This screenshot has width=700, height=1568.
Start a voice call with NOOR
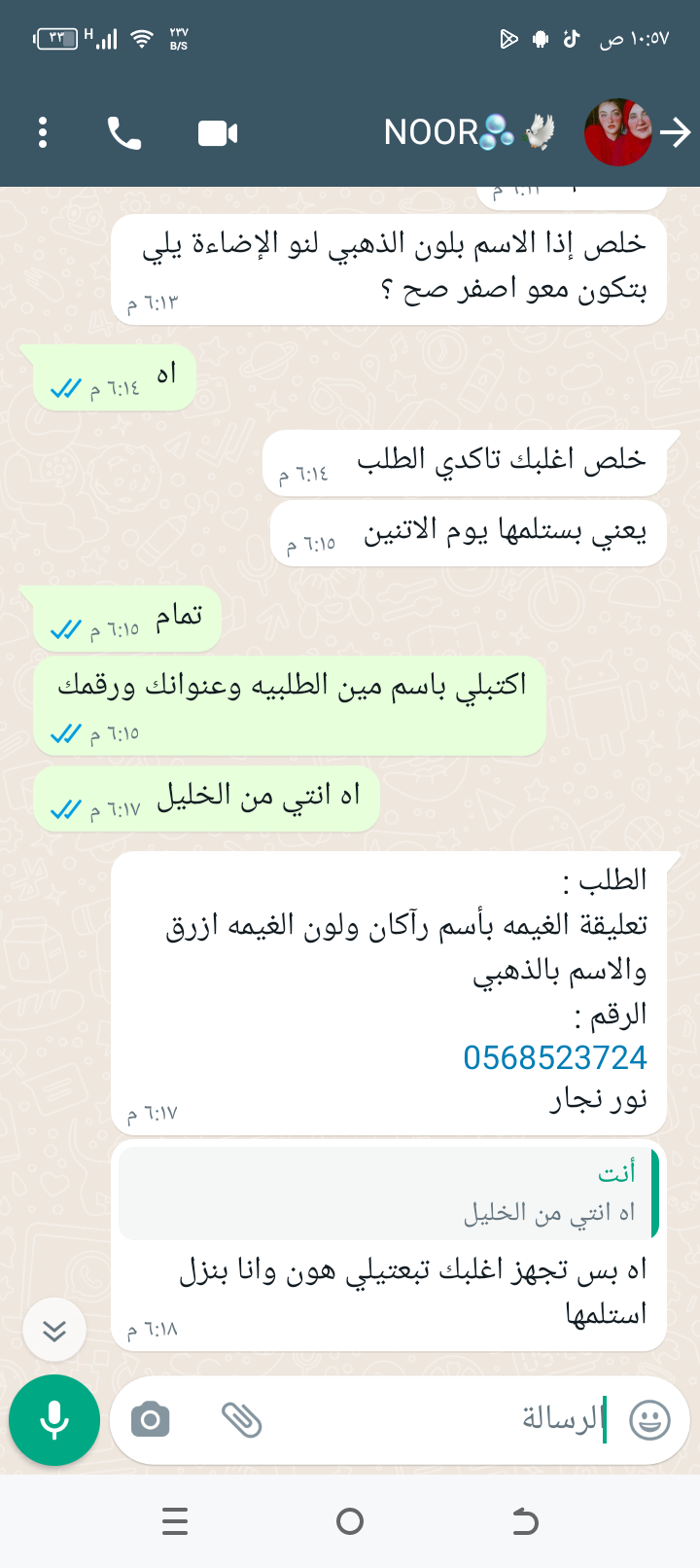click(124, 132)
